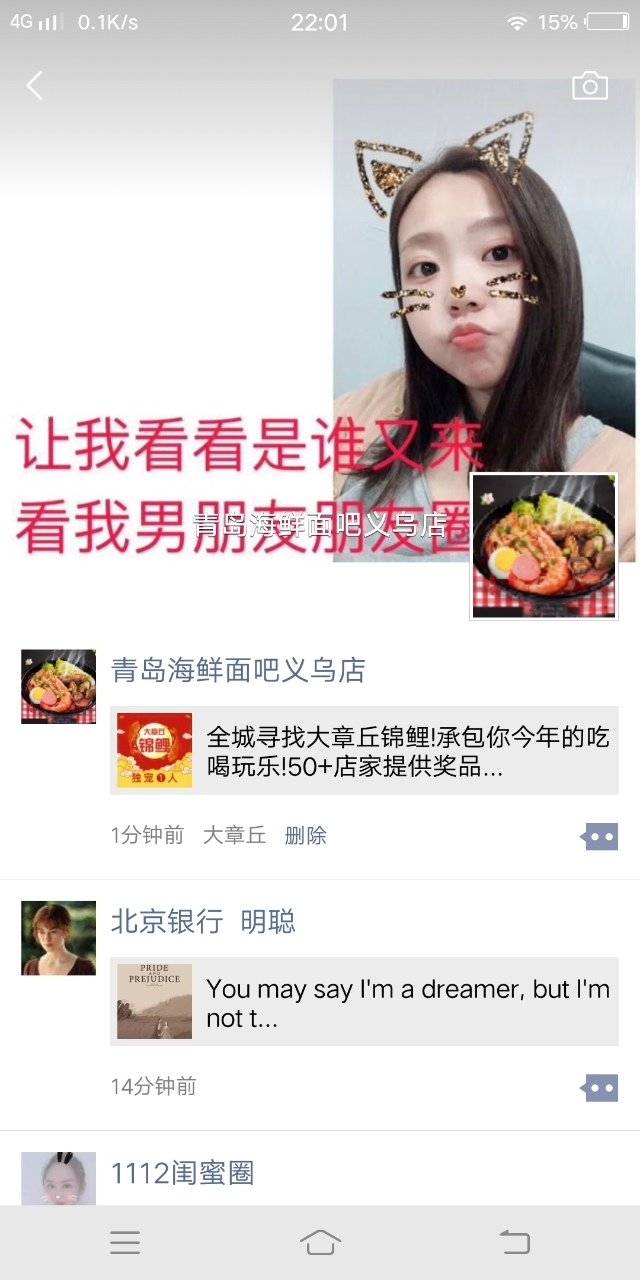
Task: Tap the avatar of 北京银行 明聪
Action: coord(58,938)
